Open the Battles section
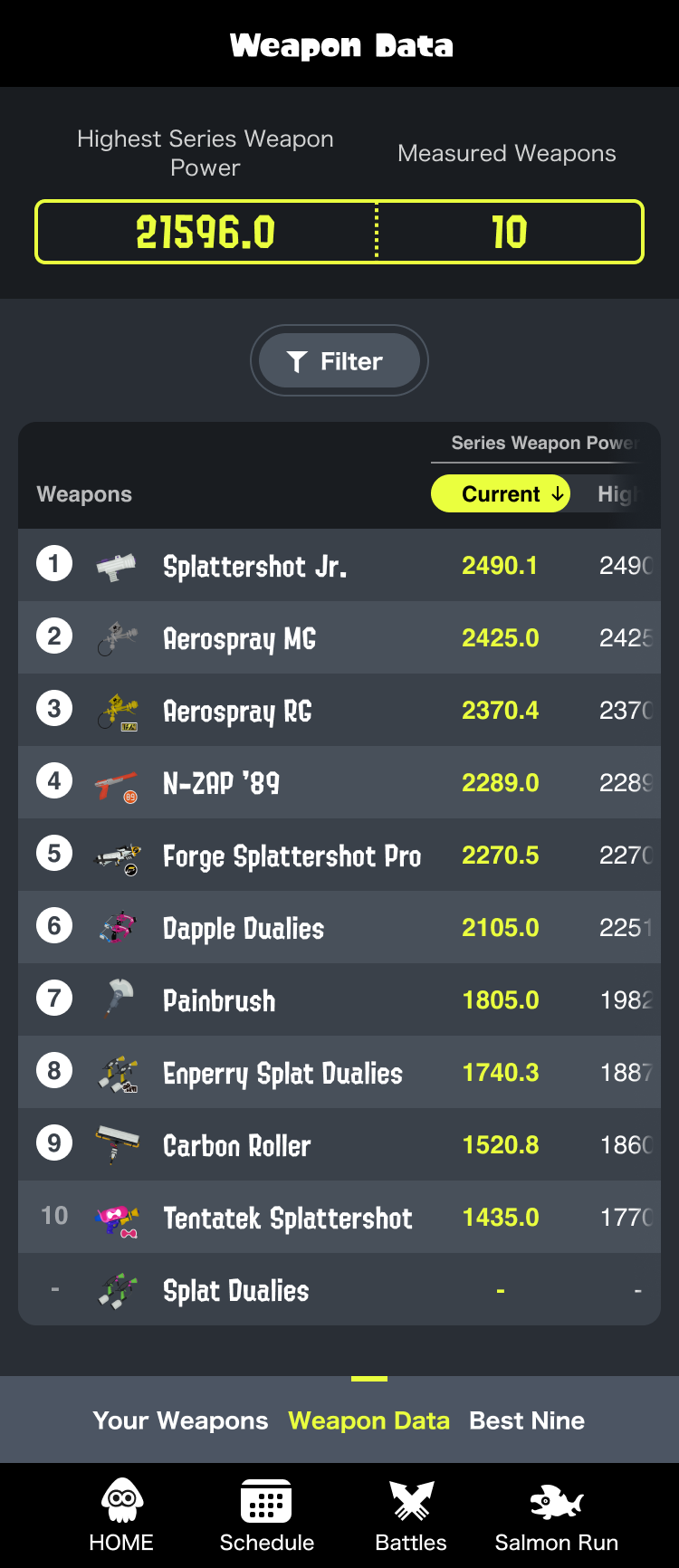The height and width of the screenshot is (1568, 679). (411, 1515)
